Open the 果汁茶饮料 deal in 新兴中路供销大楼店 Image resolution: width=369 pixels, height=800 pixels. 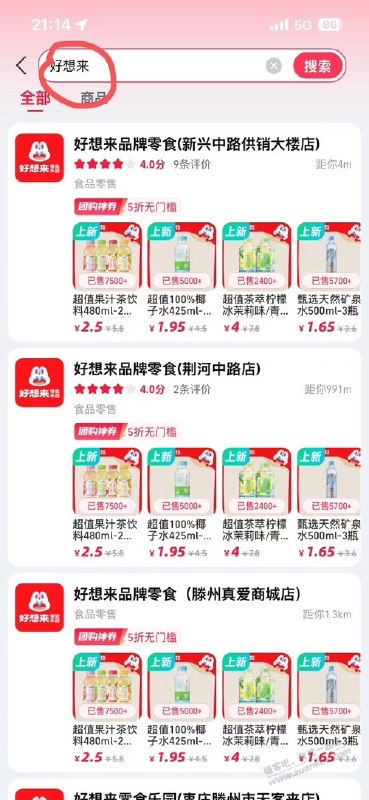(107, 278)
